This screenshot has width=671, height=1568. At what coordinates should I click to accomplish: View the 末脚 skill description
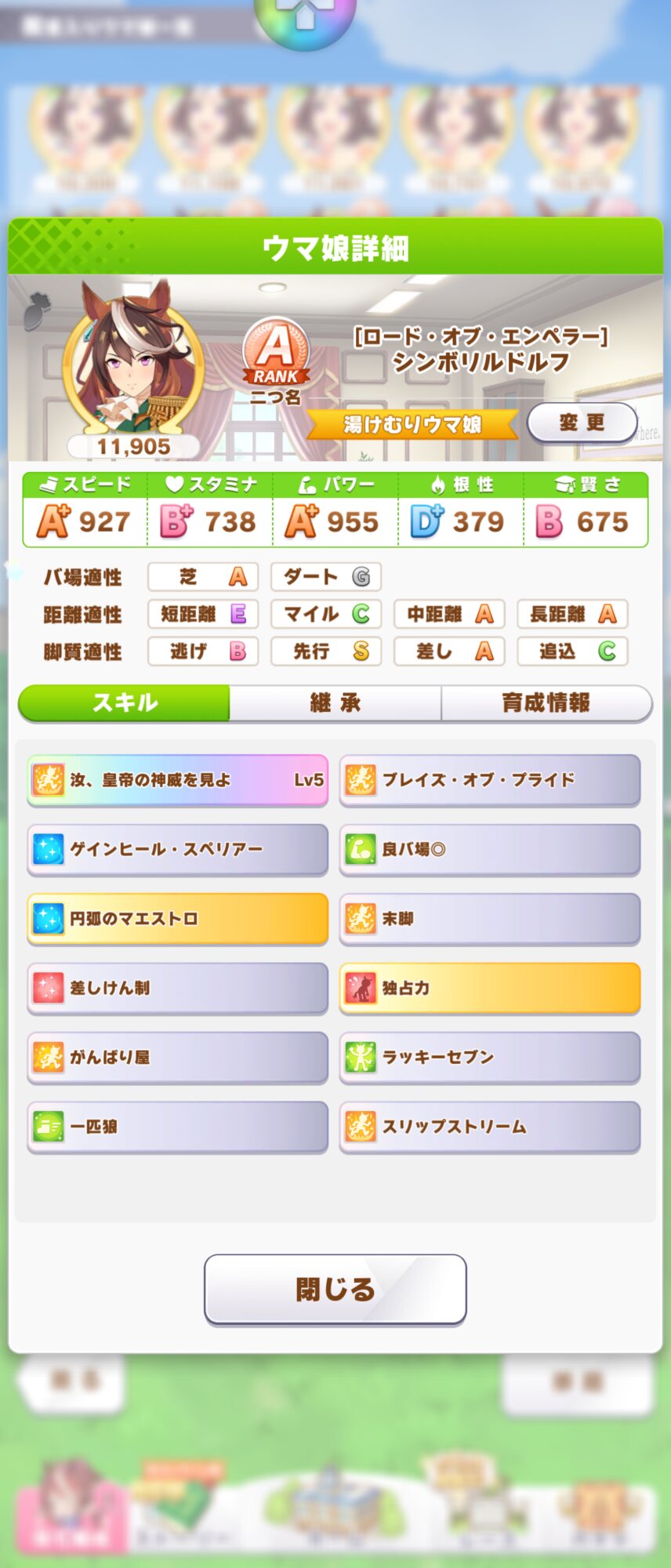pyautogui.click(x=489, y=918)
